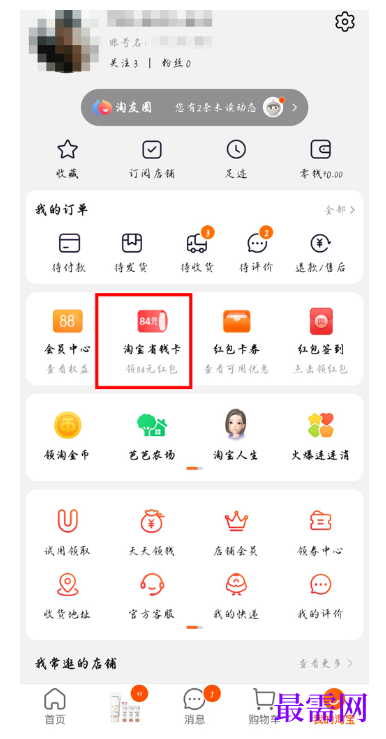Open 官方客服 customer service
Viewport: 386px width, 739px height.
click(x=152, y=596)
